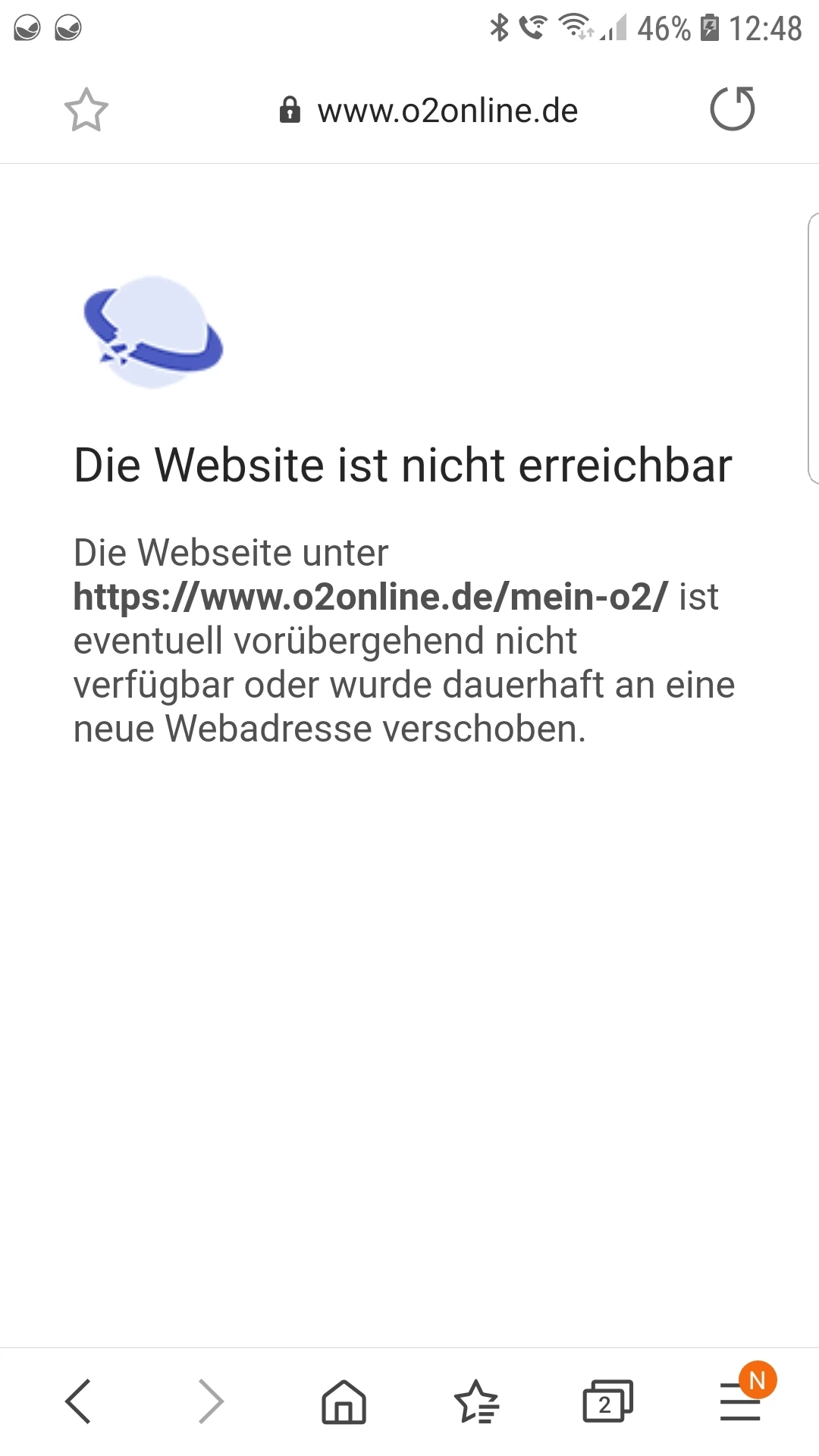Open the browser home page
The height and width of the screenshot is (1456, 819).
click(344, 1401)
